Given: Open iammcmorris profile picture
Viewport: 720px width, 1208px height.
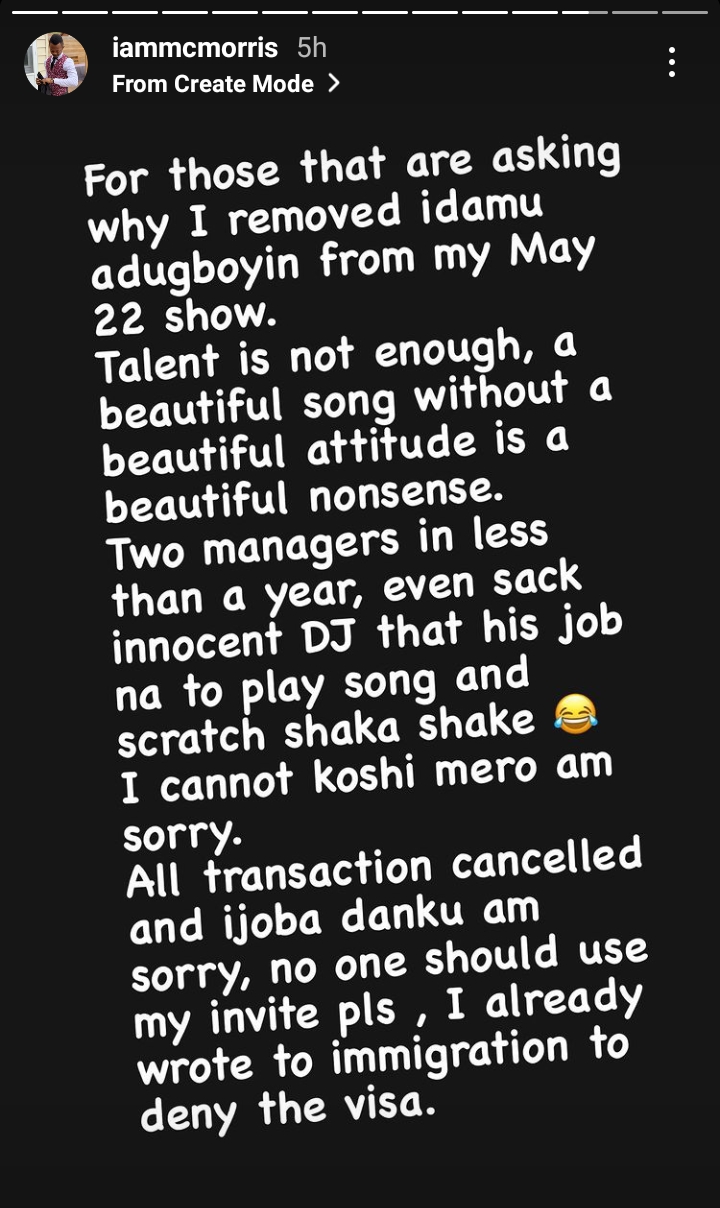Looking at the screenshot, I should 56,64.
